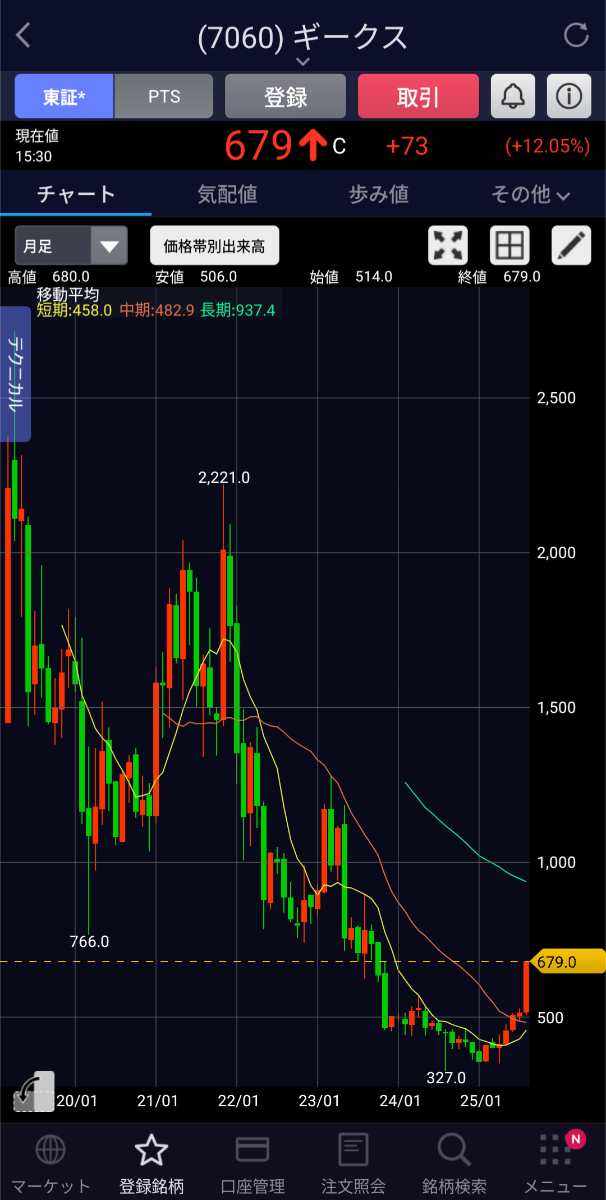Open the chart drawing pencil tool
606x1200 pixels.
click(x=571, y=245)
